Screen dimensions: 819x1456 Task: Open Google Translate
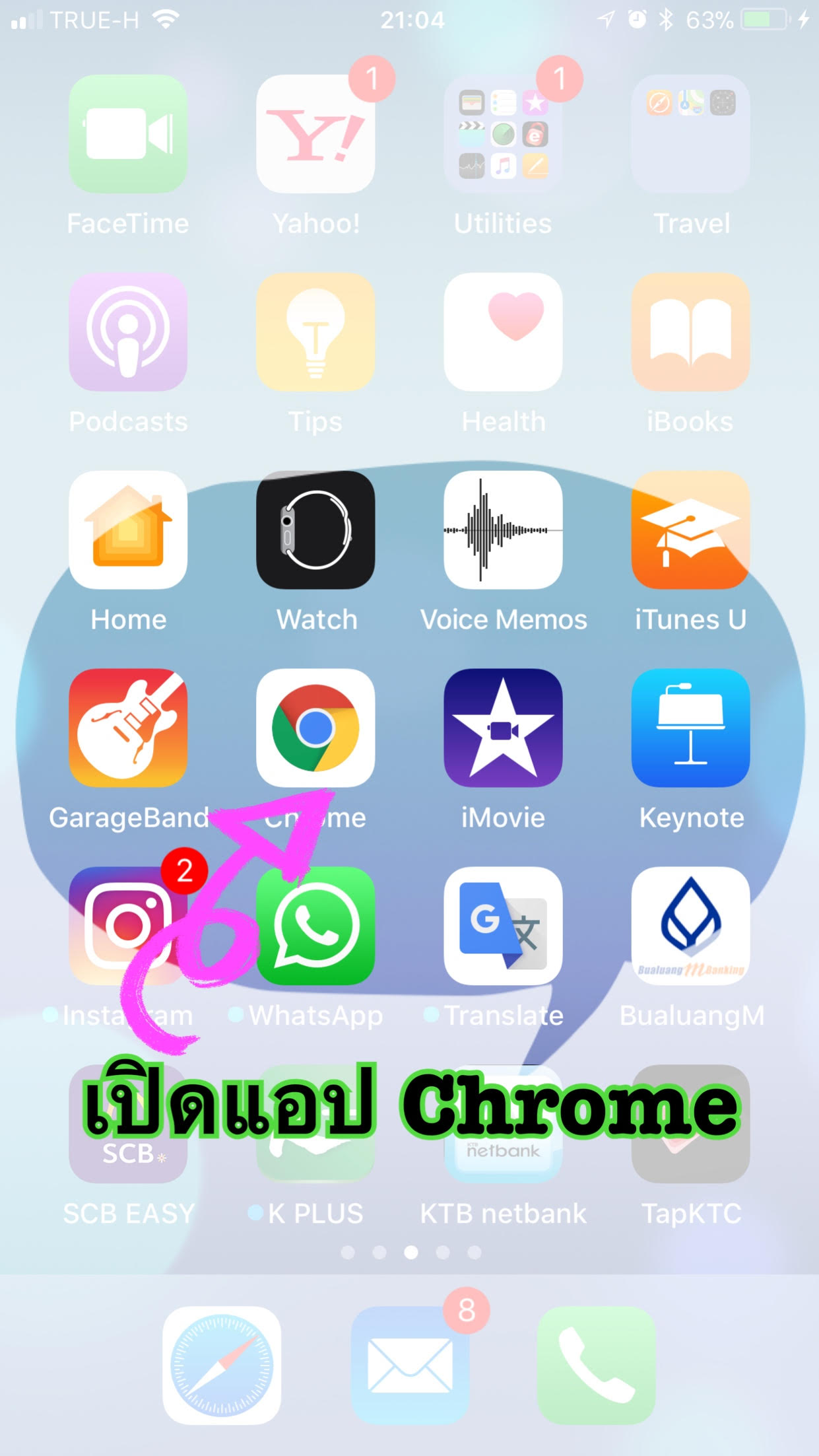[x=503, y=926]
